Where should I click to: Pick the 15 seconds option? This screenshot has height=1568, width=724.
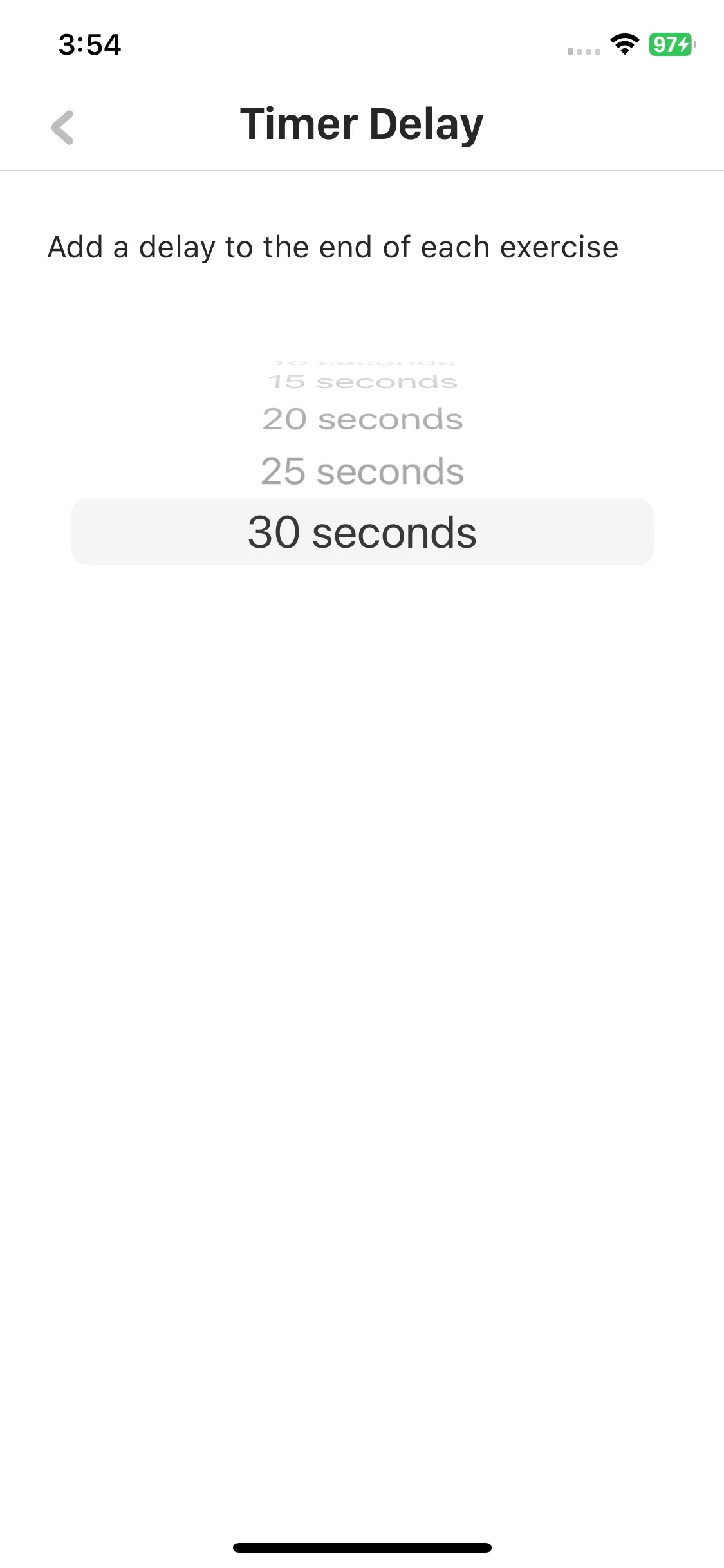pos(362,382)
